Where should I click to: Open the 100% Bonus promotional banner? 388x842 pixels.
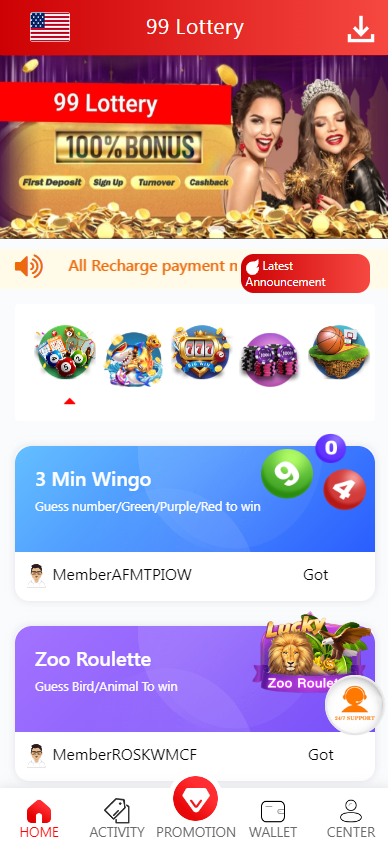pos(194,147)
